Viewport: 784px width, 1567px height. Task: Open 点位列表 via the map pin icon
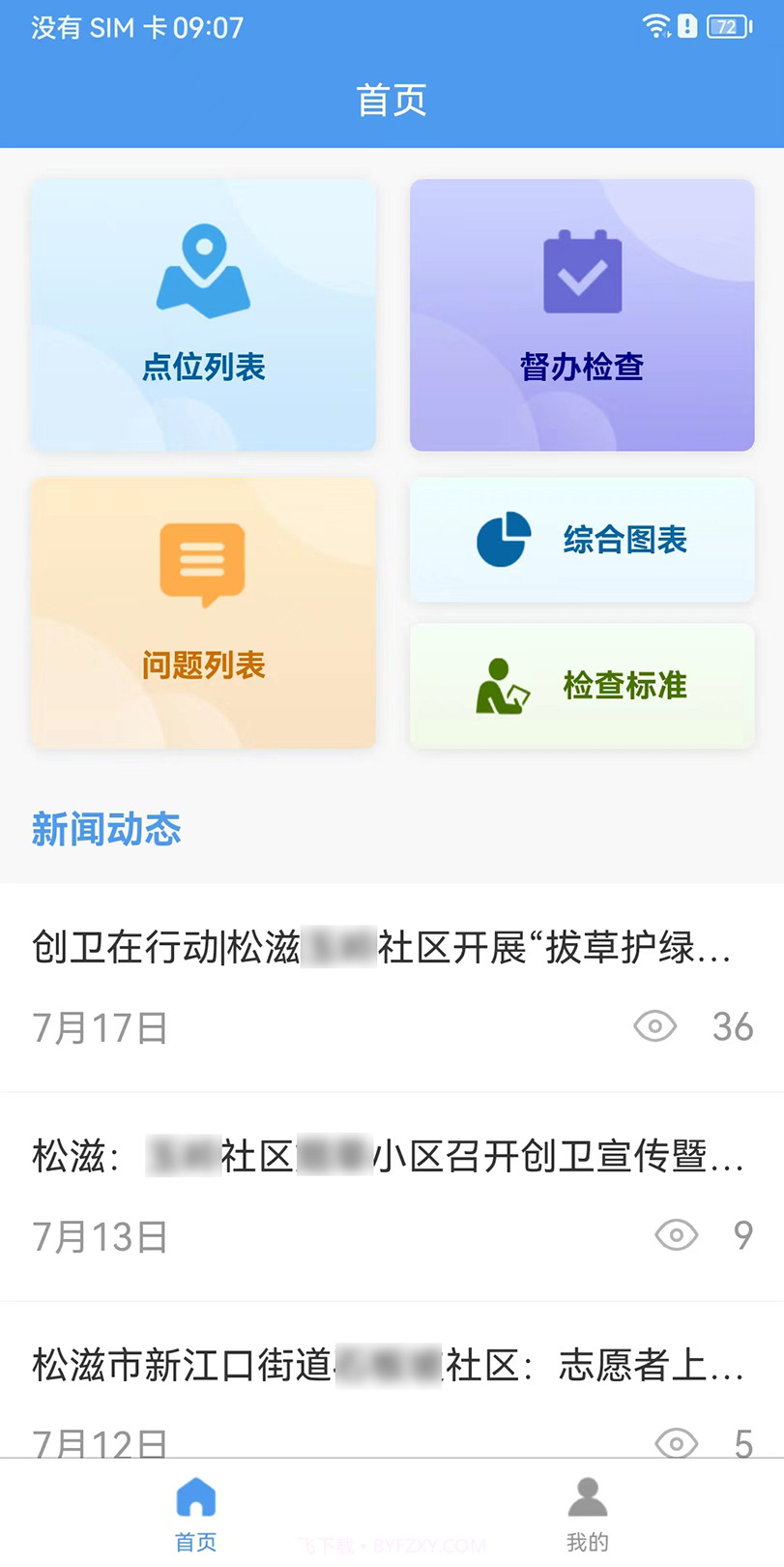coord(202,269)
